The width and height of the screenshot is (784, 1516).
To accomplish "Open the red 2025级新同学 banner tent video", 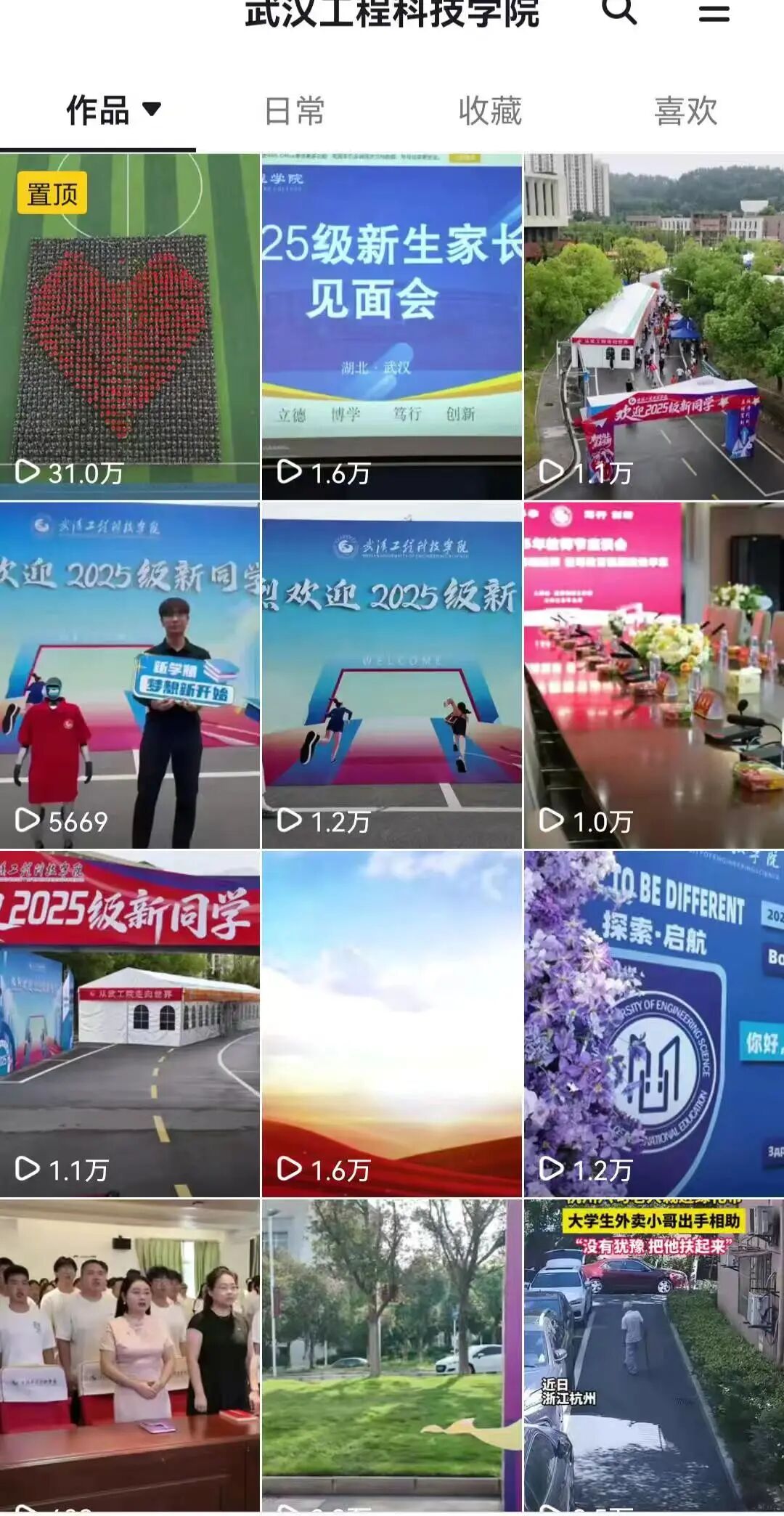I will (129, 1024).
